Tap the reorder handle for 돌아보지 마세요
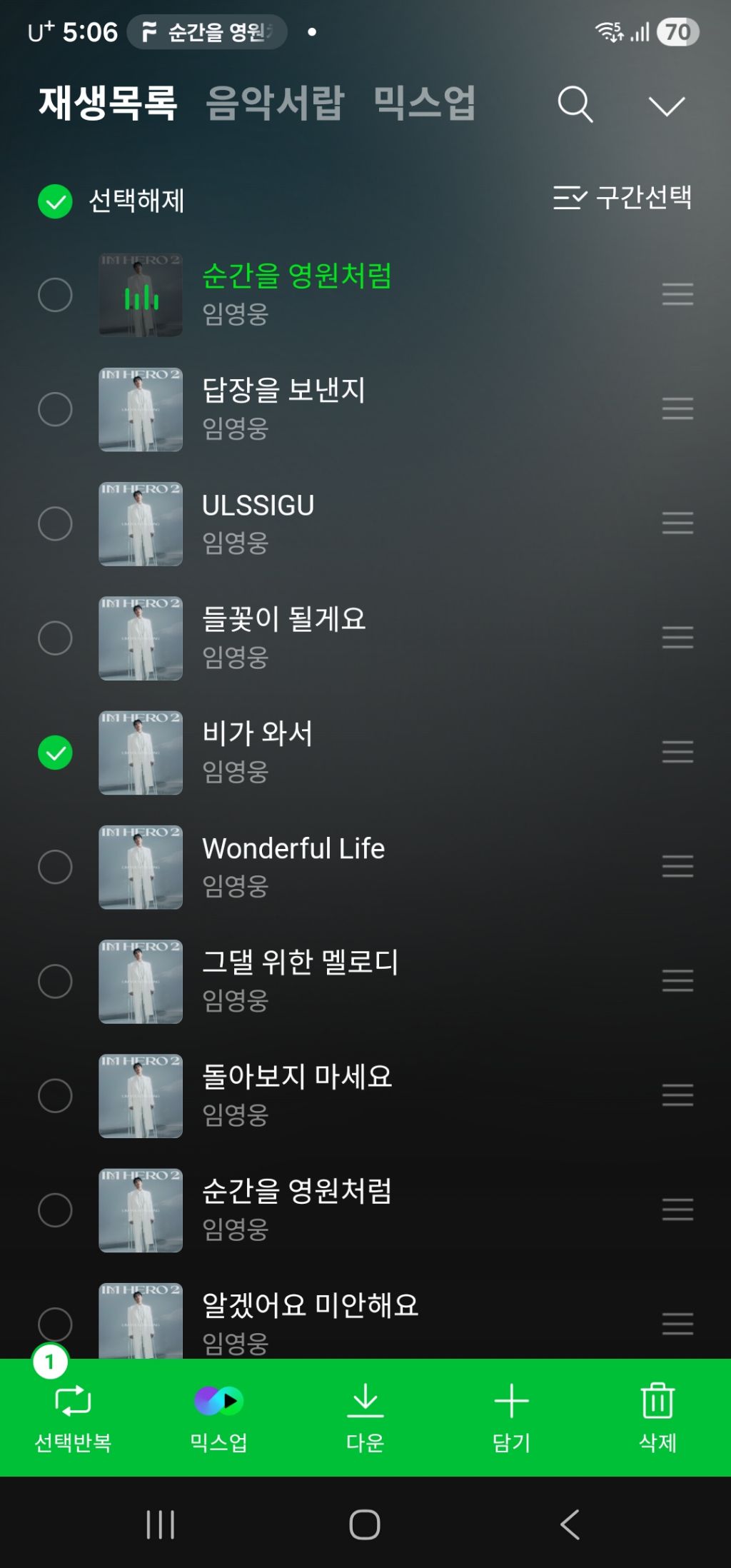The width and height of the screenshot is (731, 1568). pos(677,1095)
